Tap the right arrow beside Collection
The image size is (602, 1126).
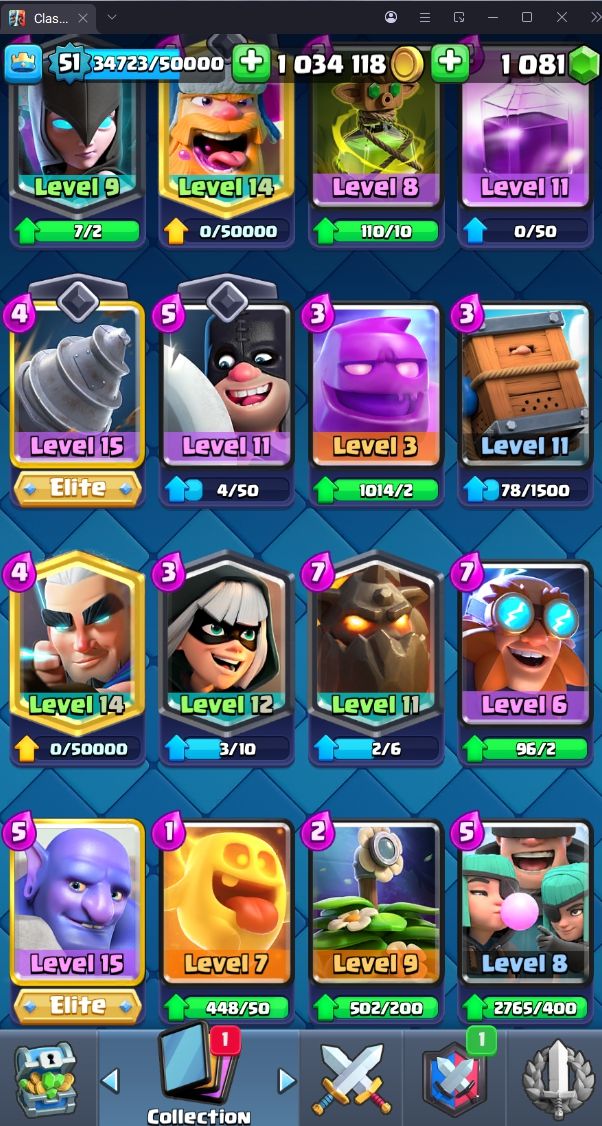[287, 1080]
